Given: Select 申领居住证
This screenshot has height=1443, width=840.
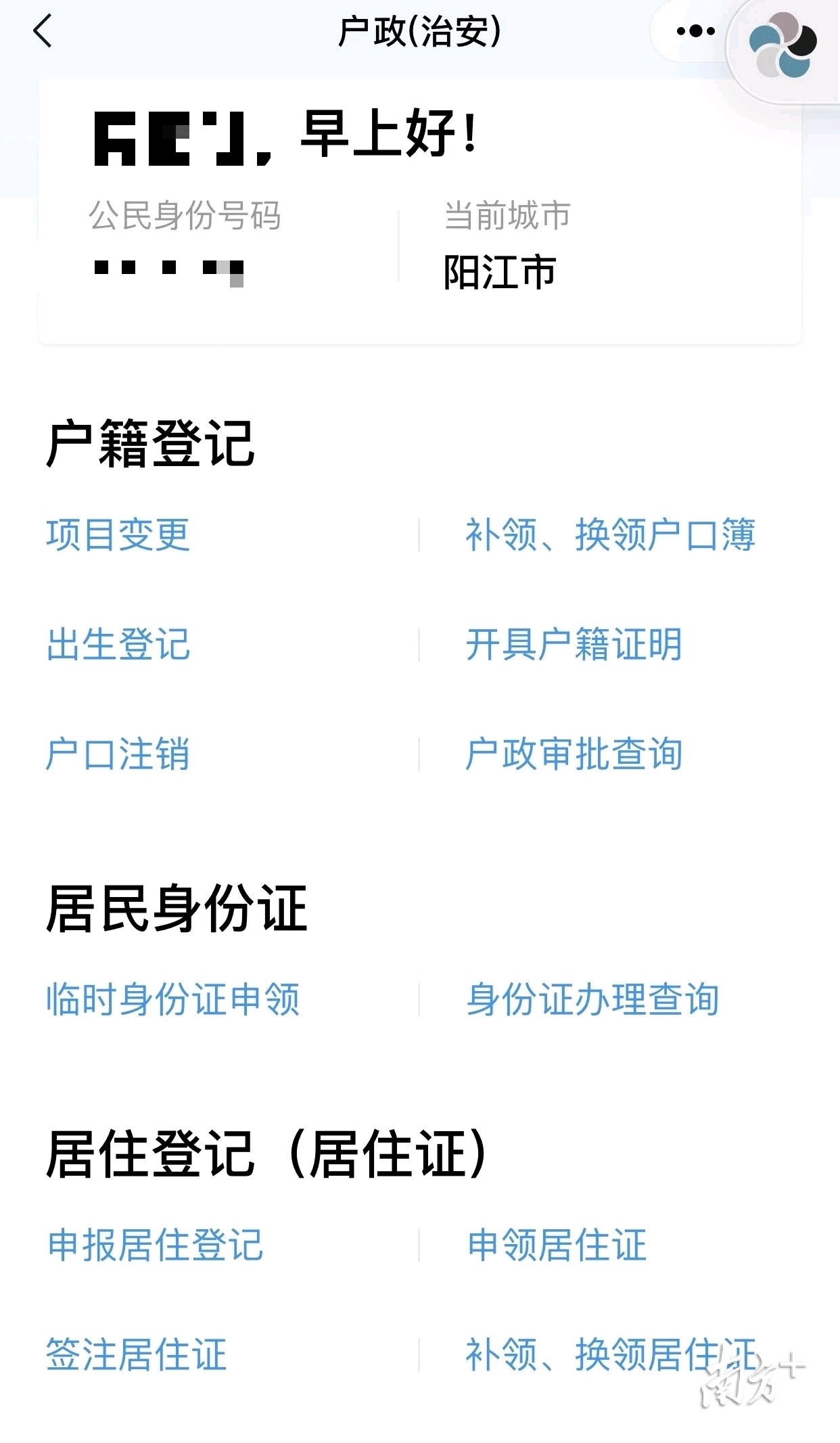Looking at the screenshot, I should point(557,1245).
